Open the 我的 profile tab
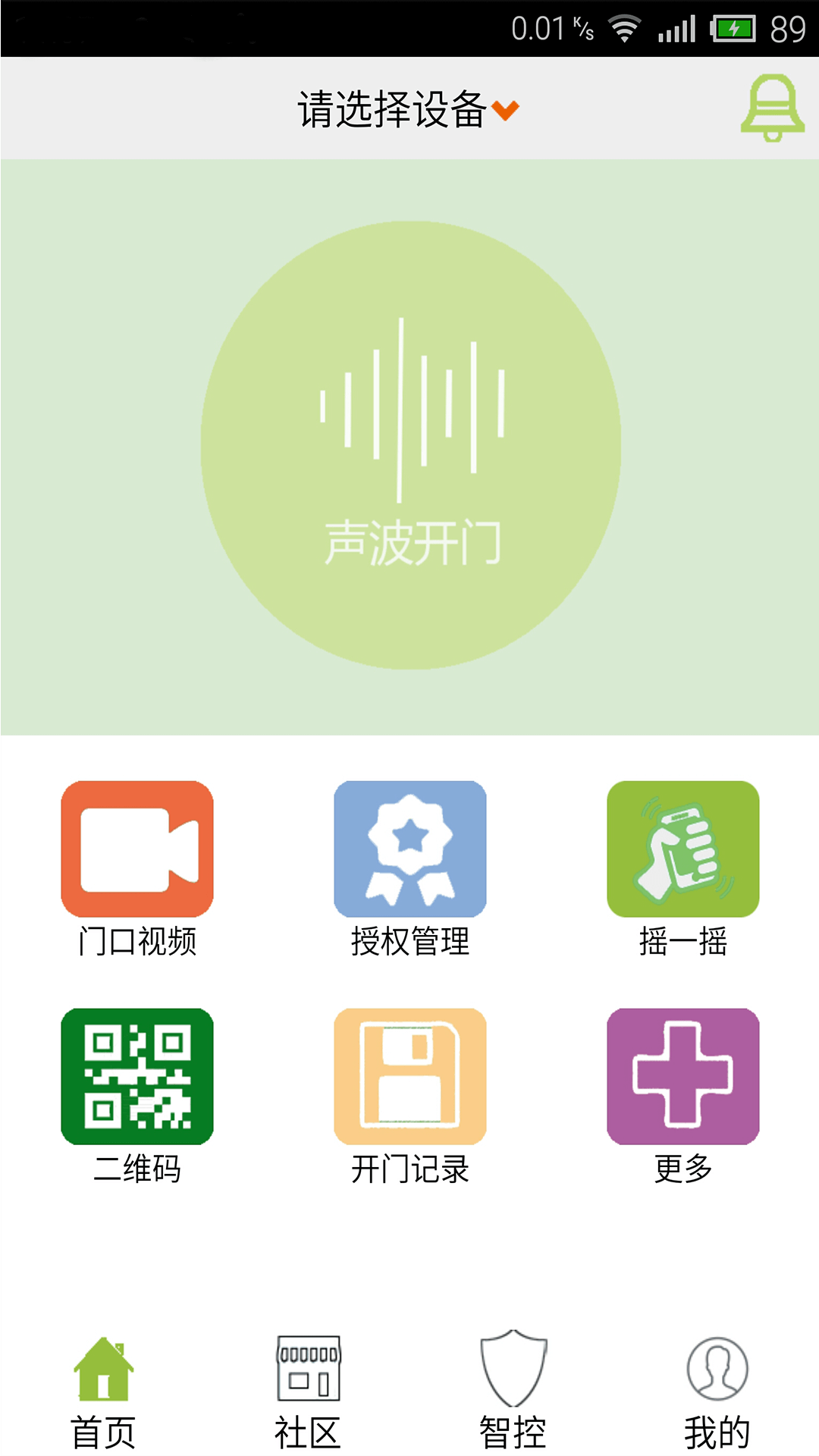This screenshot has height=1456, width=819. click(x=717, y=1392)
